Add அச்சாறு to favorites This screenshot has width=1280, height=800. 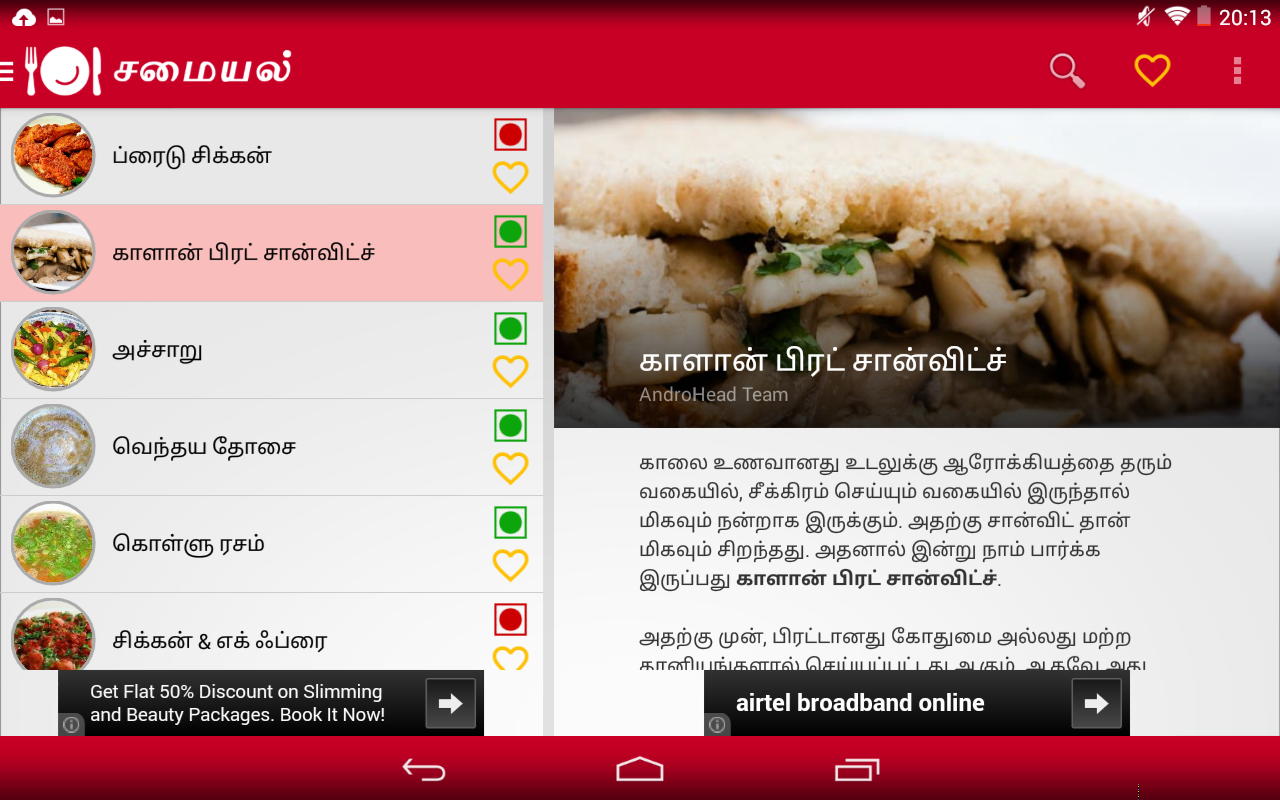[x=510, y=371]
